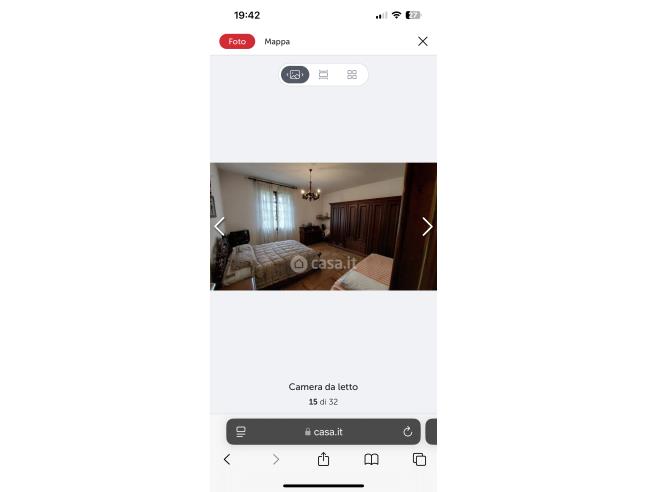
Task: Open the bedroom photo
Action: tap(323, 226)
